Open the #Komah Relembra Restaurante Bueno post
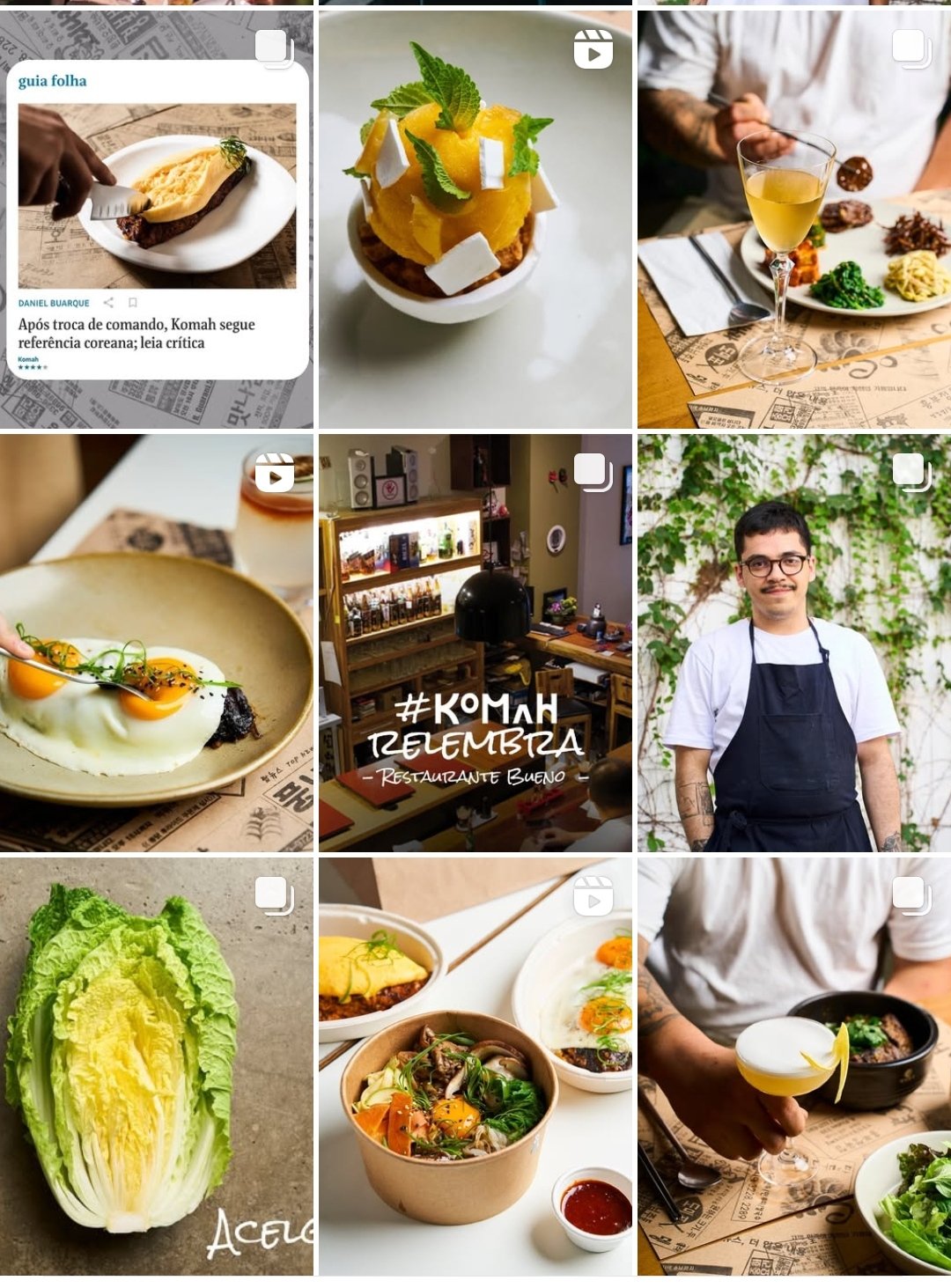This screenshot has width=951, height=1288. (475, 643)
